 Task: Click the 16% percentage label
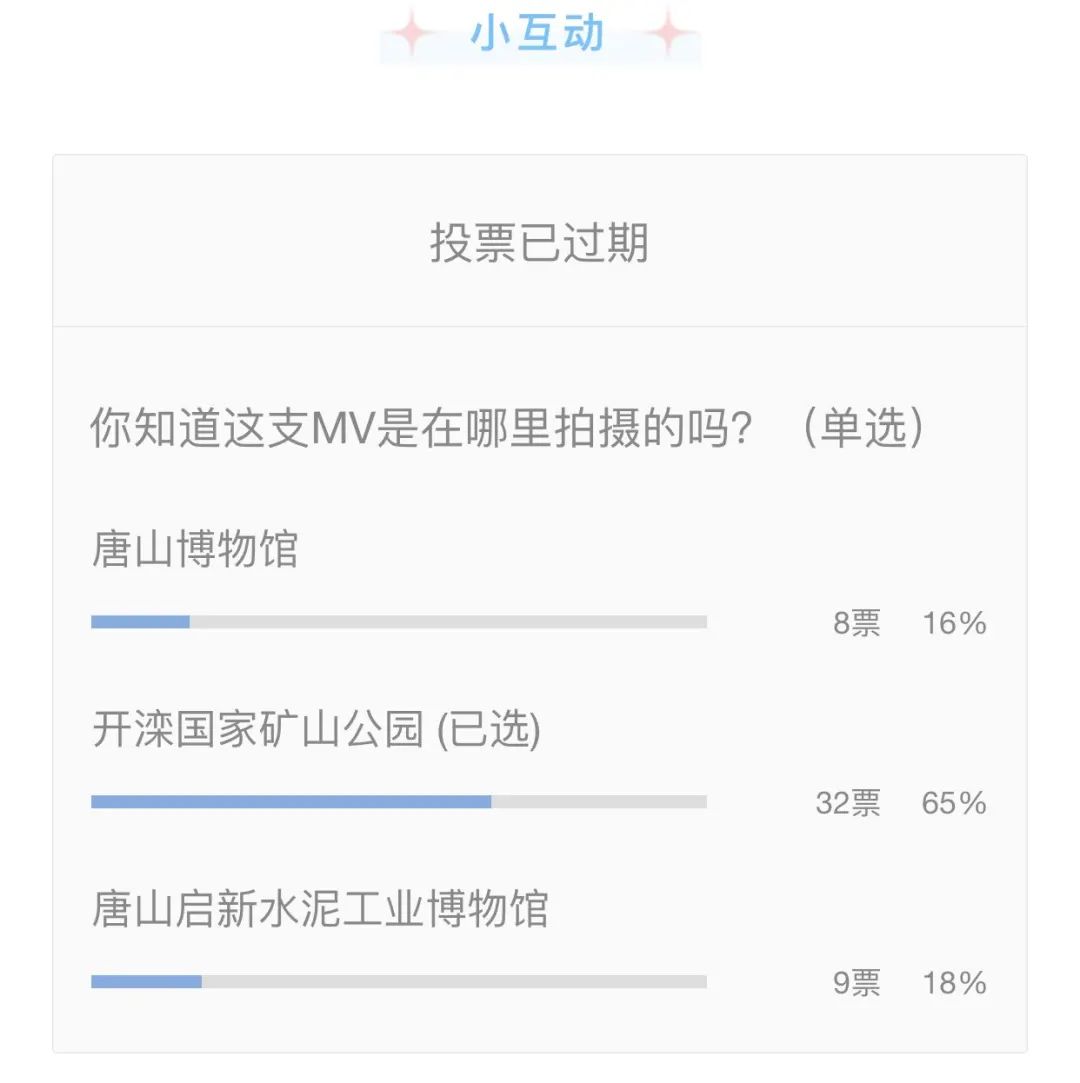click(952, 623)
